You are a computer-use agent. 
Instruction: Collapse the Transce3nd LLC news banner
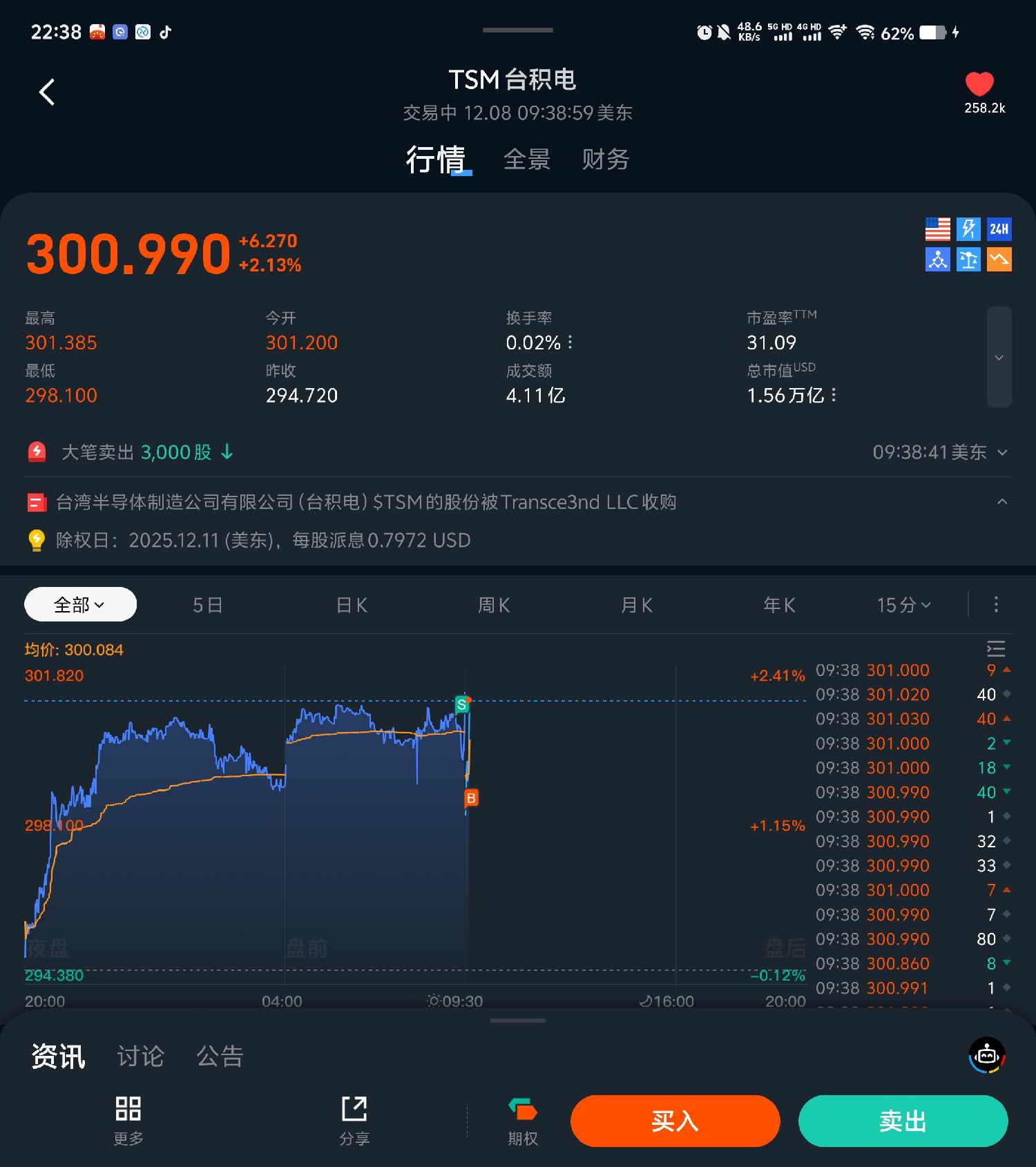[x=1001, y=502]
